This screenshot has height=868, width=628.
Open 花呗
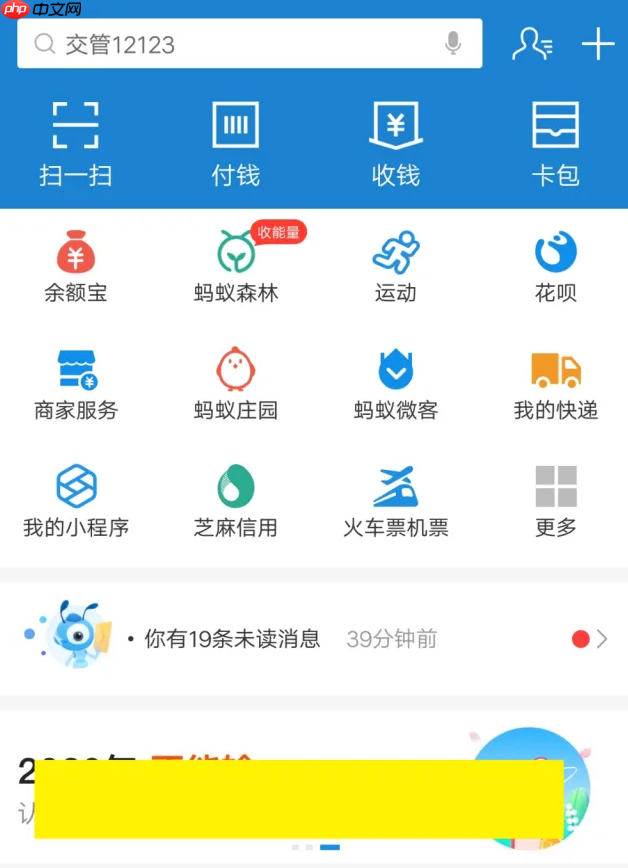pos(555,266)
